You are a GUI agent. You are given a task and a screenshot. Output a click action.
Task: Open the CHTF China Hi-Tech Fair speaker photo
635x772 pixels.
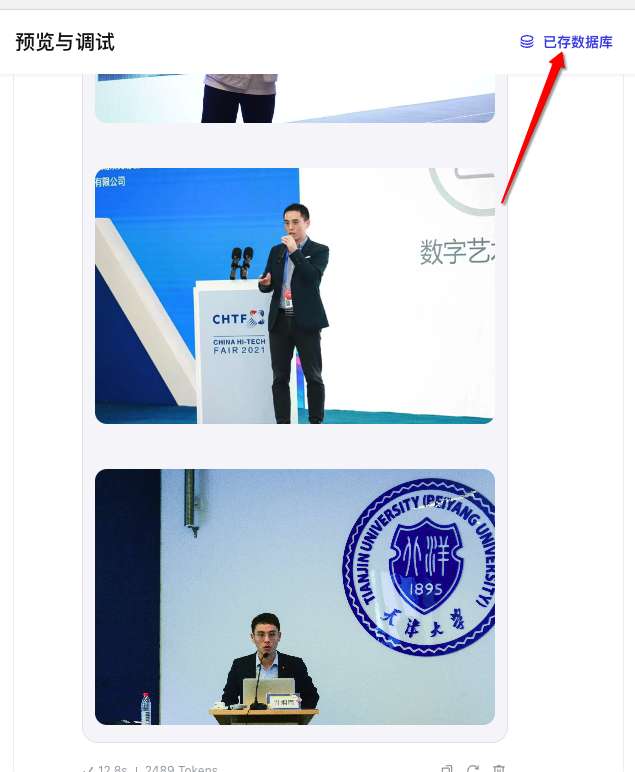click(x=294, y=296)
